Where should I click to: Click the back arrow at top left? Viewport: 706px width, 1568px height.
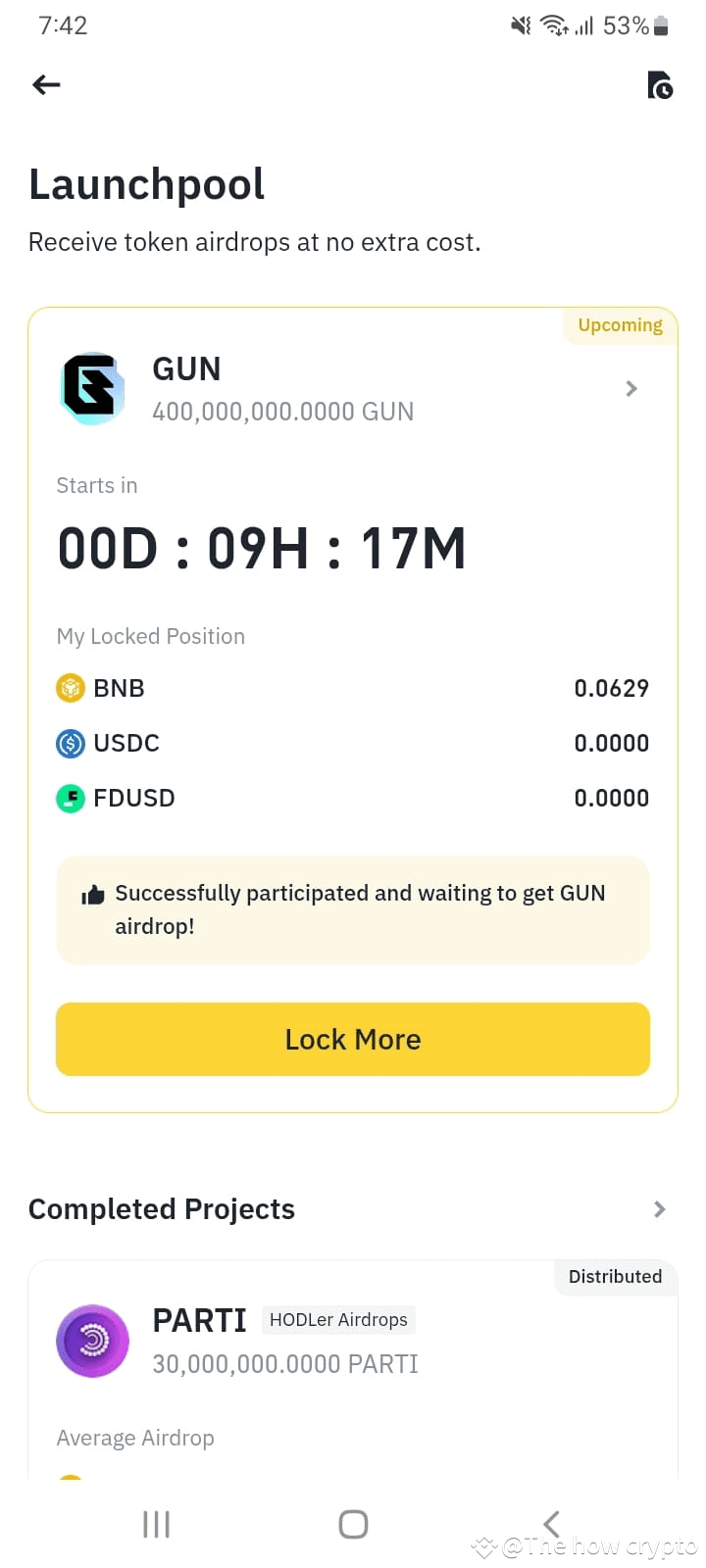click(45, 84)
